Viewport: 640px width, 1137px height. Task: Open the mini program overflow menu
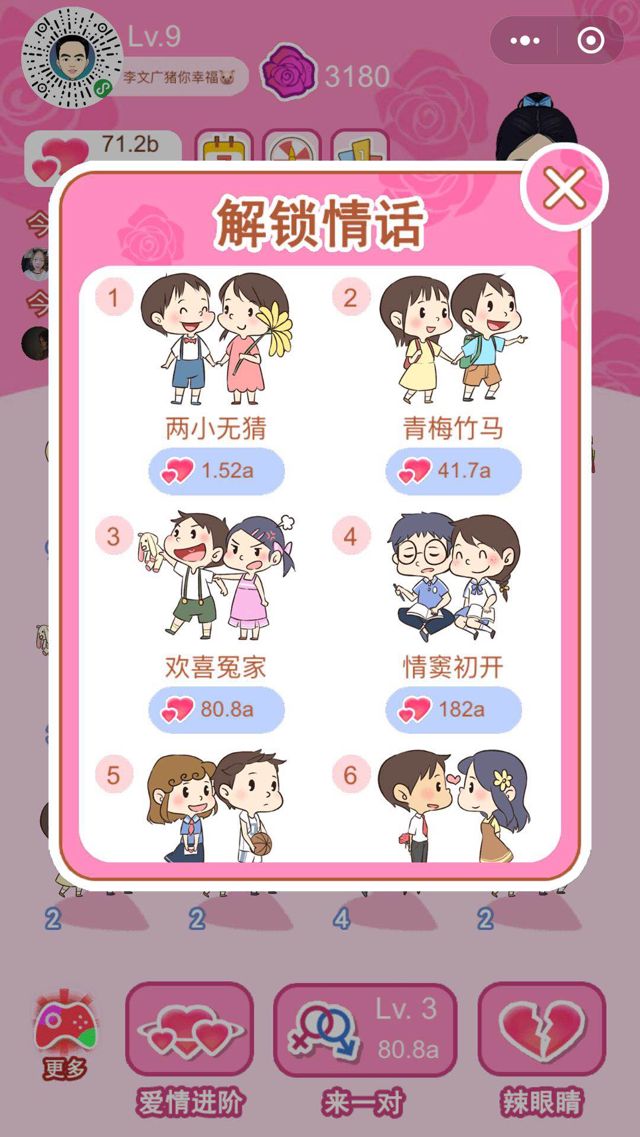(x=525, y=41)
